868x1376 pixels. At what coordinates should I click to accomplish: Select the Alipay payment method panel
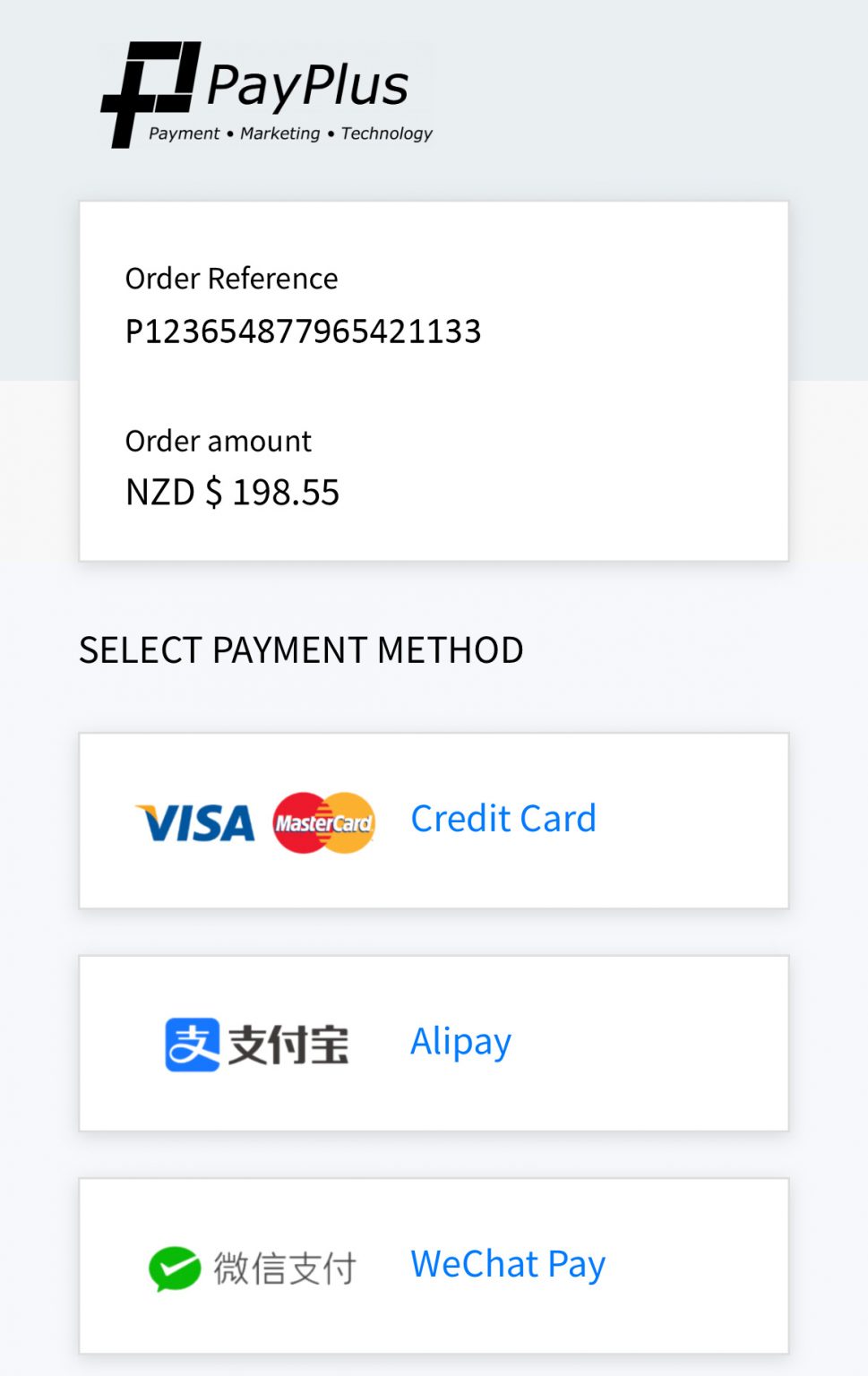coord(434,1042)
